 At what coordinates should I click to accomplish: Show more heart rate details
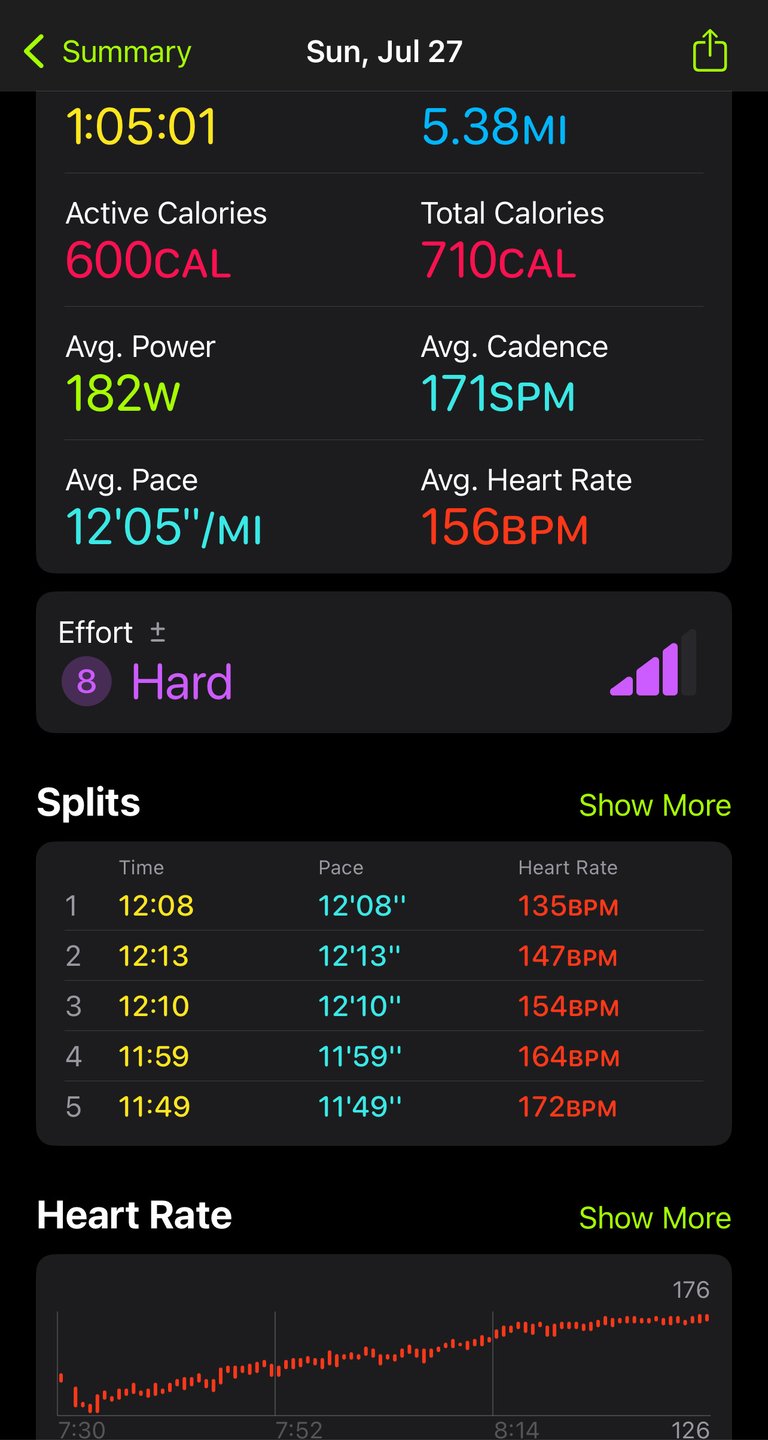point(655,1218)
